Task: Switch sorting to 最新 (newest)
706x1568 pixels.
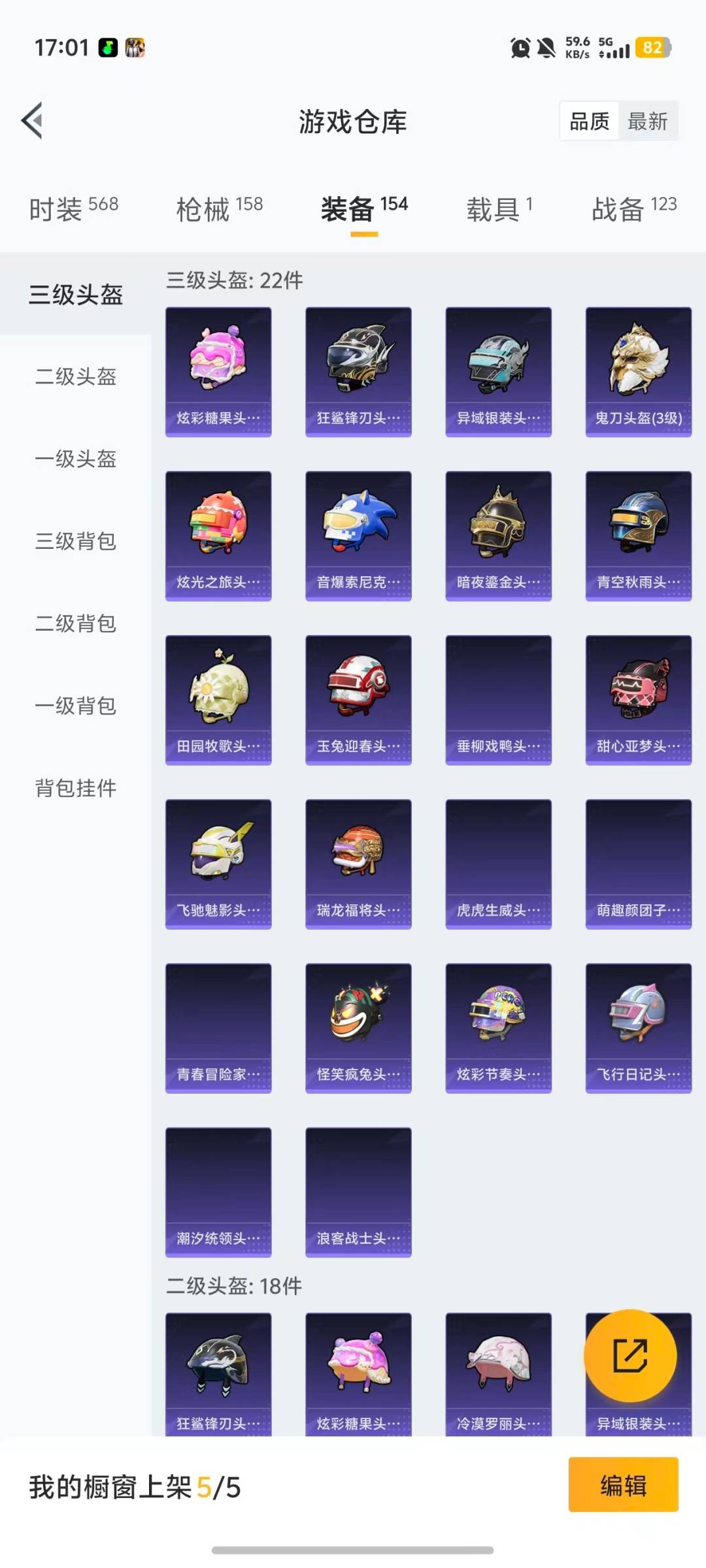Action: (x=647, y=121)
